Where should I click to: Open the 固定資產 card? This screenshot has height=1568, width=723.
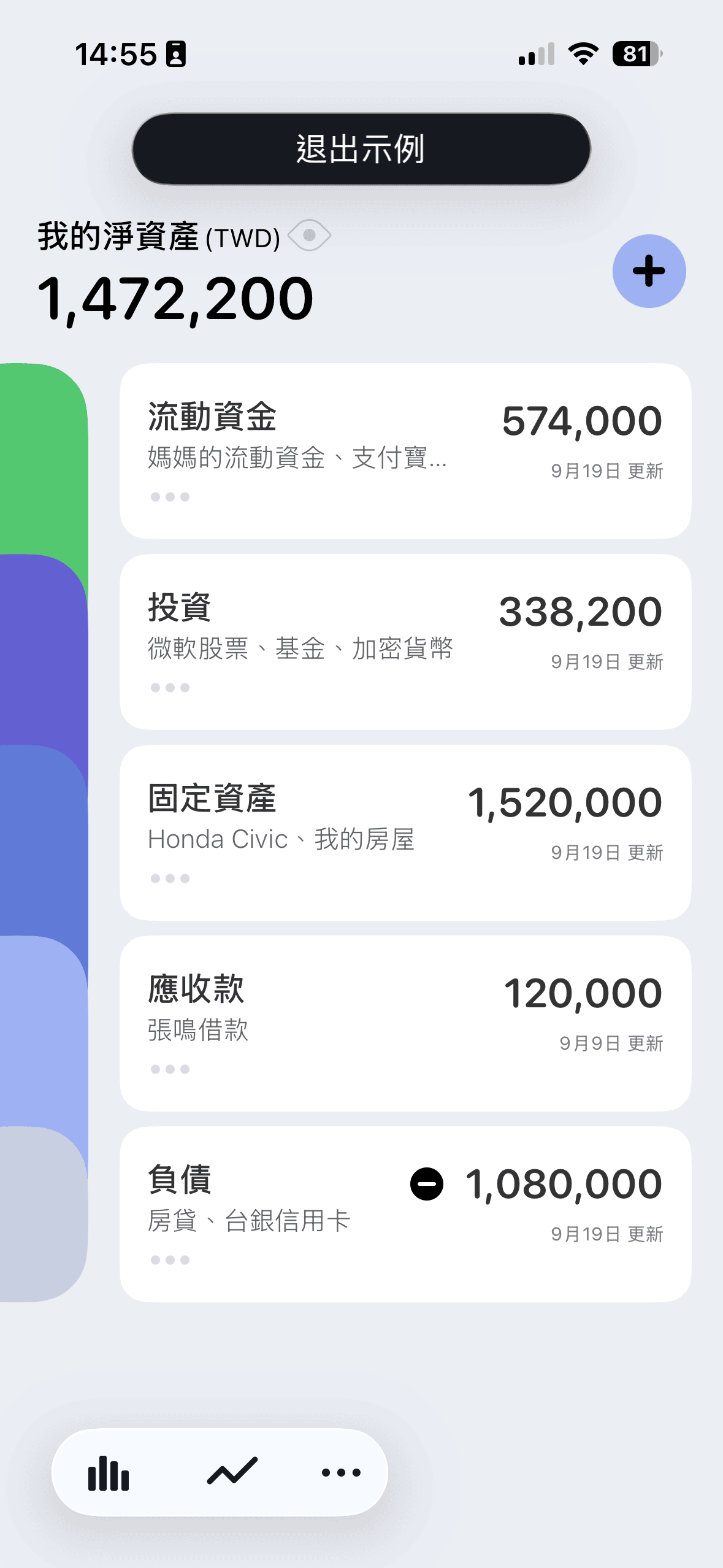point(405,832)
